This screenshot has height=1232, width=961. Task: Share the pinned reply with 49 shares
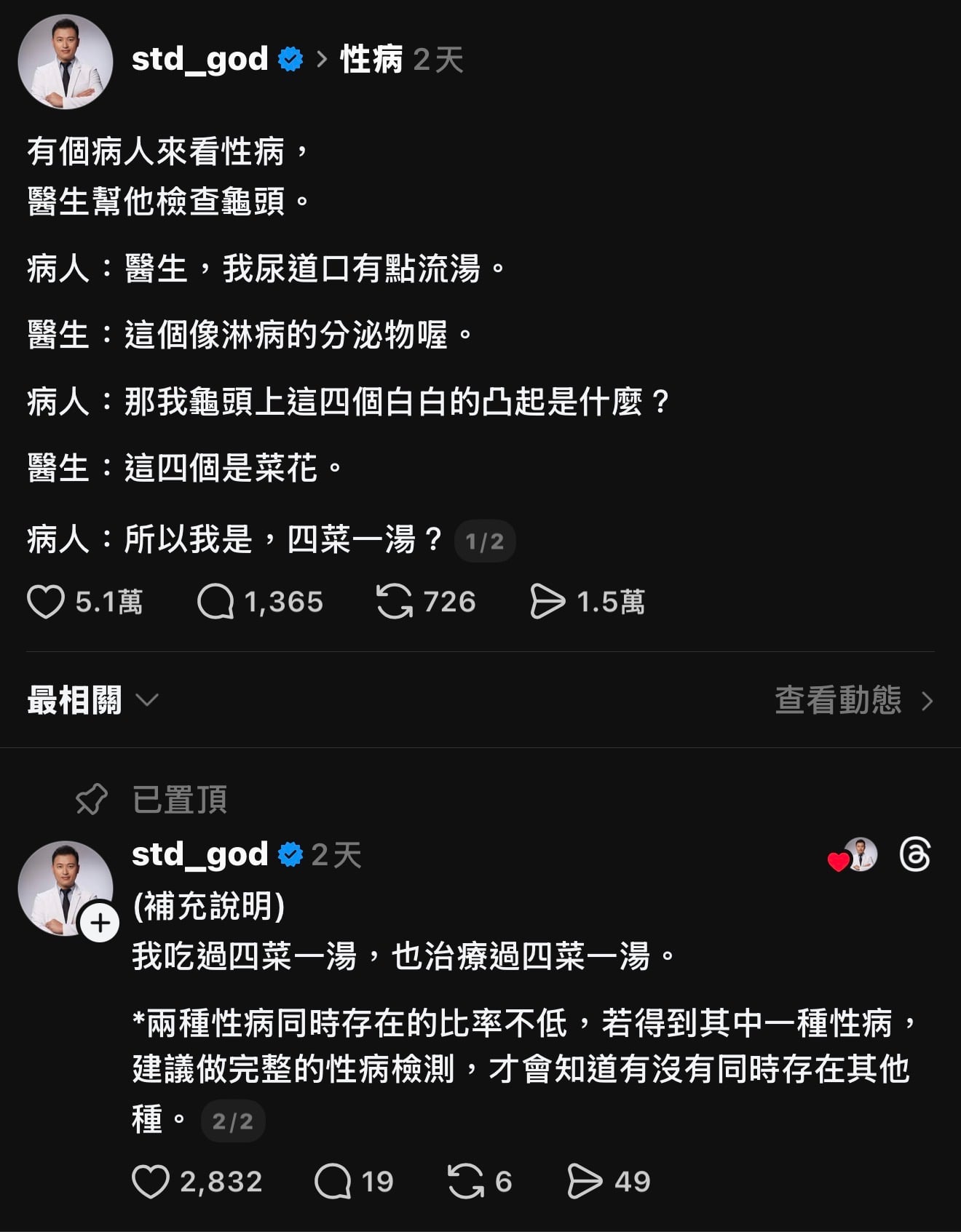[x=585, y=1181]
